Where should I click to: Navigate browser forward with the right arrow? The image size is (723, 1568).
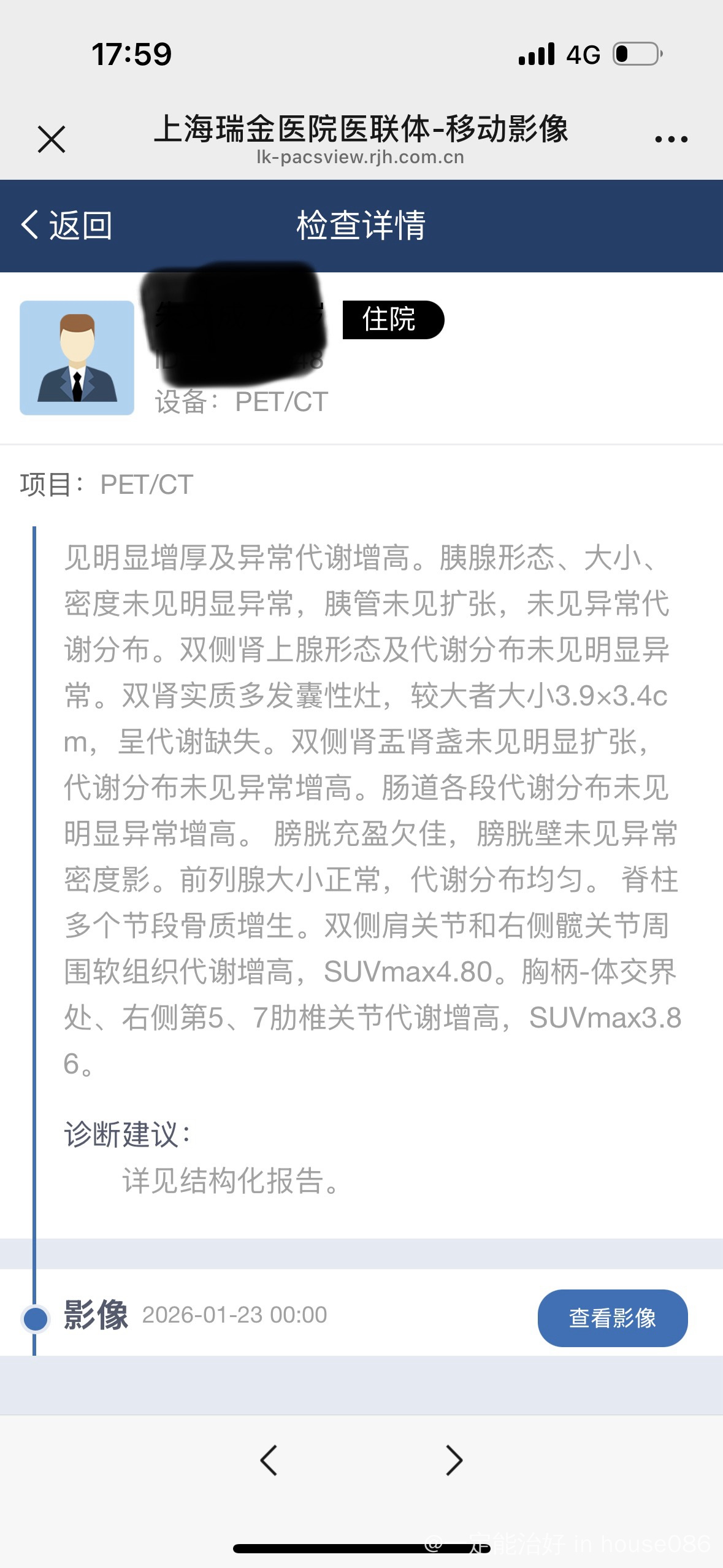(454, 1459)
